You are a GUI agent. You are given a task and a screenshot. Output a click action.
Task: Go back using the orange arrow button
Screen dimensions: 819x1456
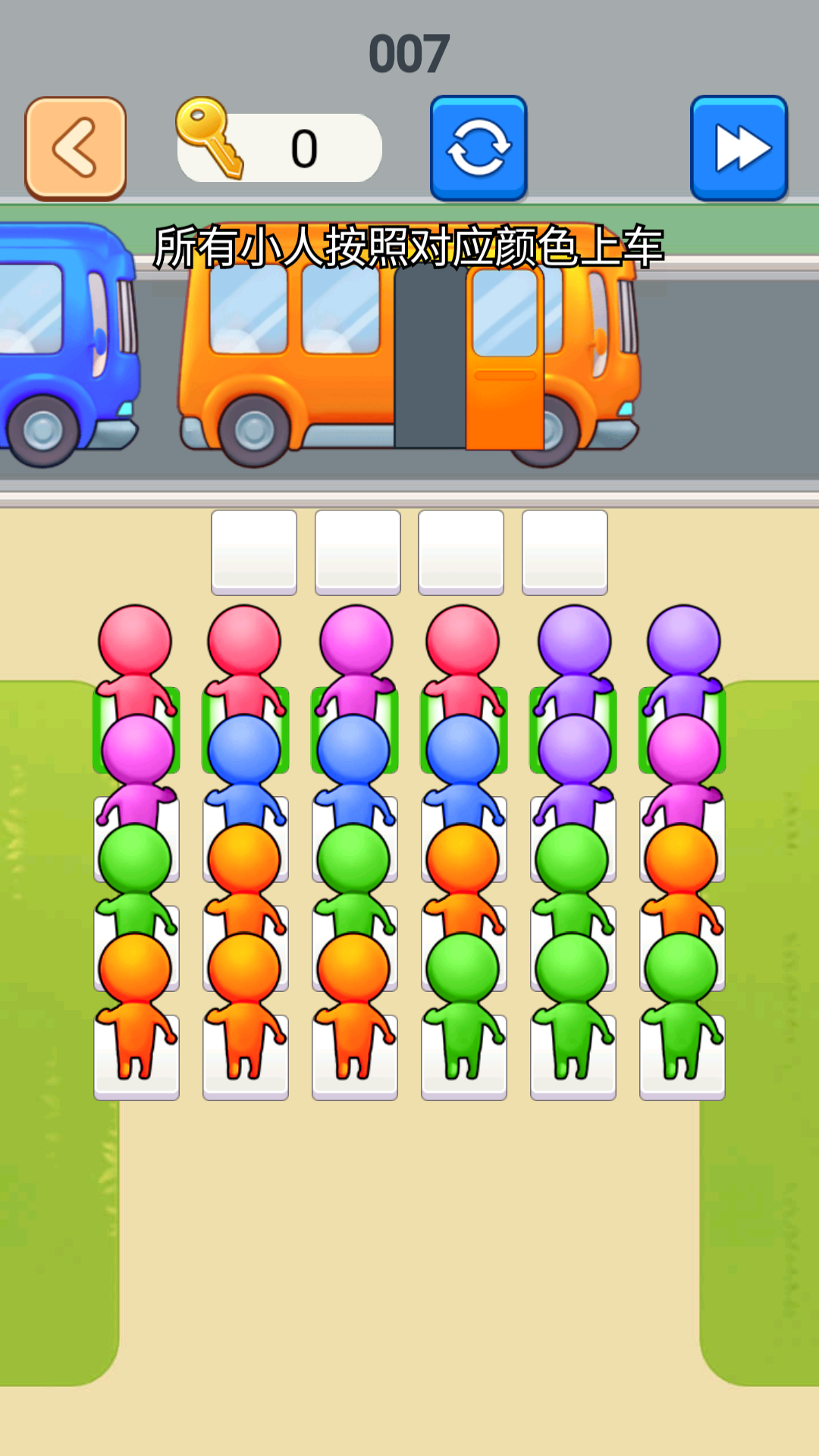click(x=75, y=148)
